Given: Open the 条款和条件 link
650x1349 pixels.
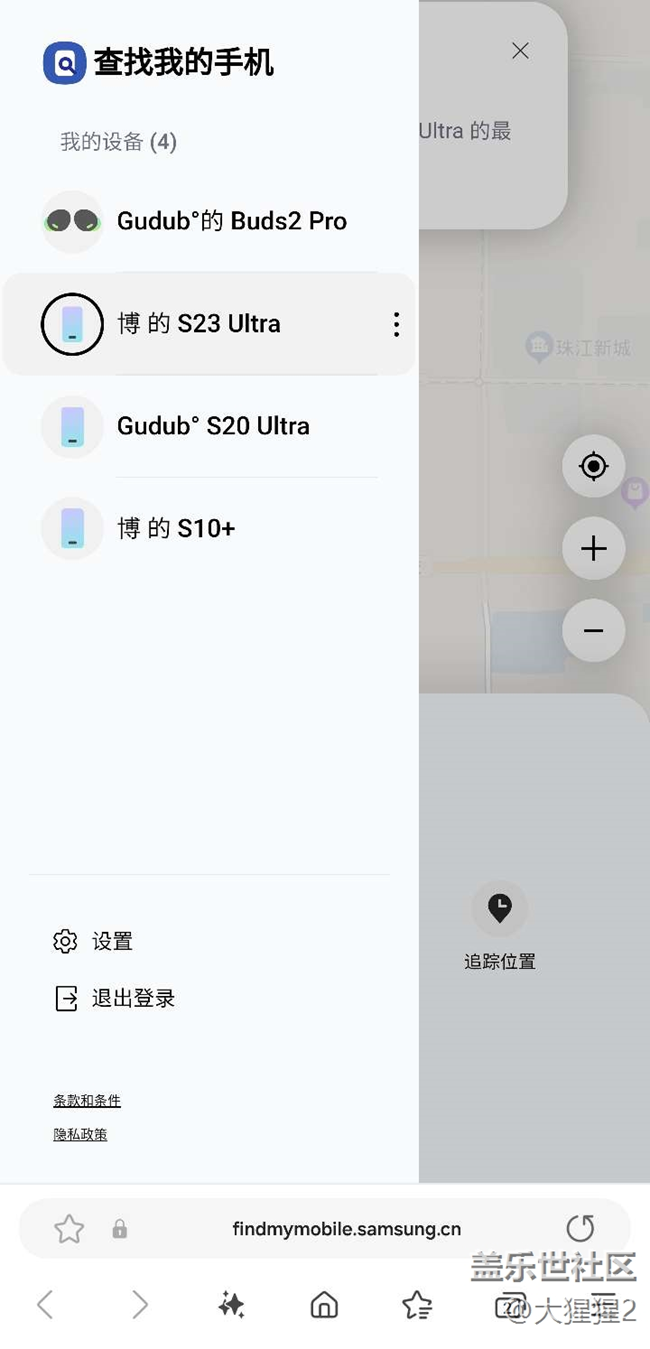Looking at the screenshot, I should 87,1101.
